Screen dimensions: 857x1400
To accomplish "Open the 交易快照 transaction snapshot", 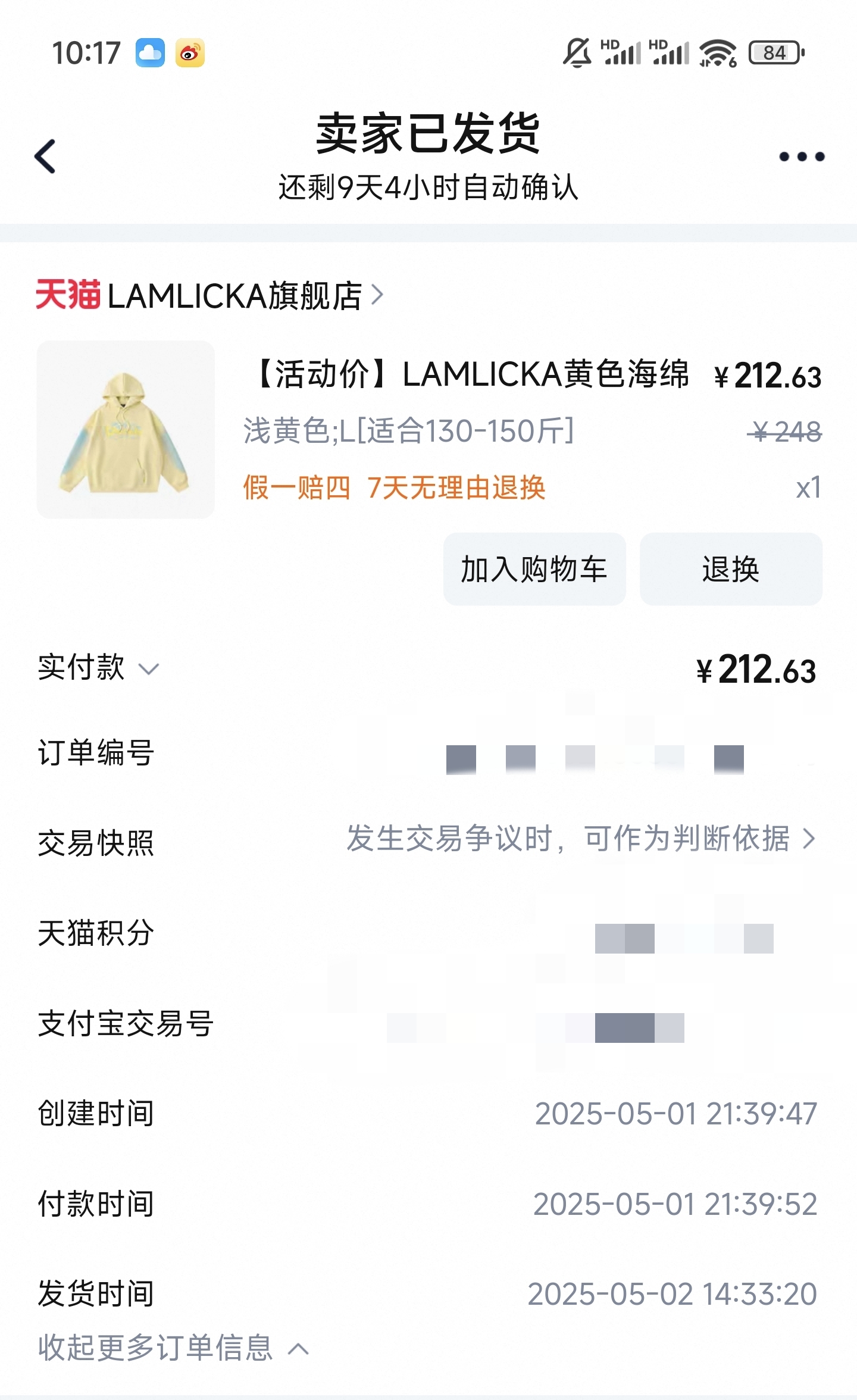I will click(428, 841).
